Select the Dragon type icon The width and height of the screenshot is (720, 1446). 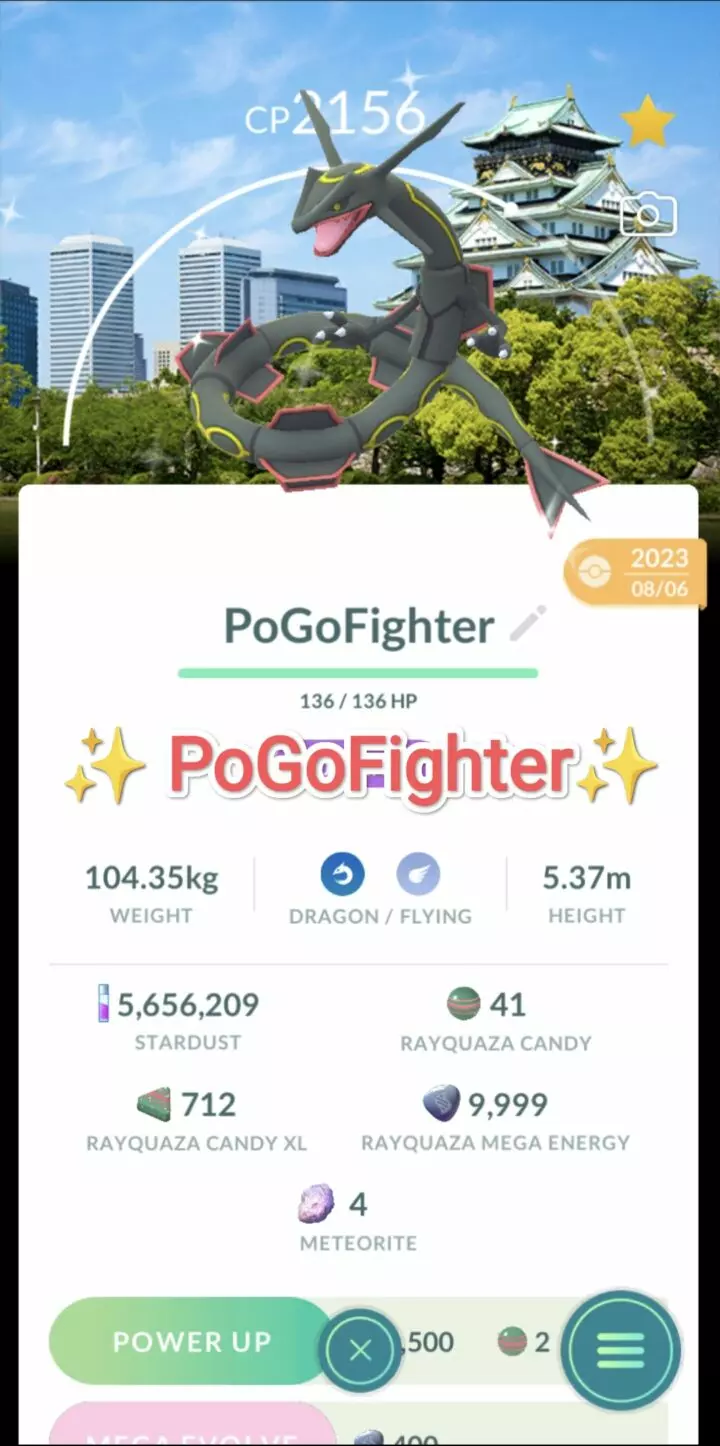tap(344, 873)
